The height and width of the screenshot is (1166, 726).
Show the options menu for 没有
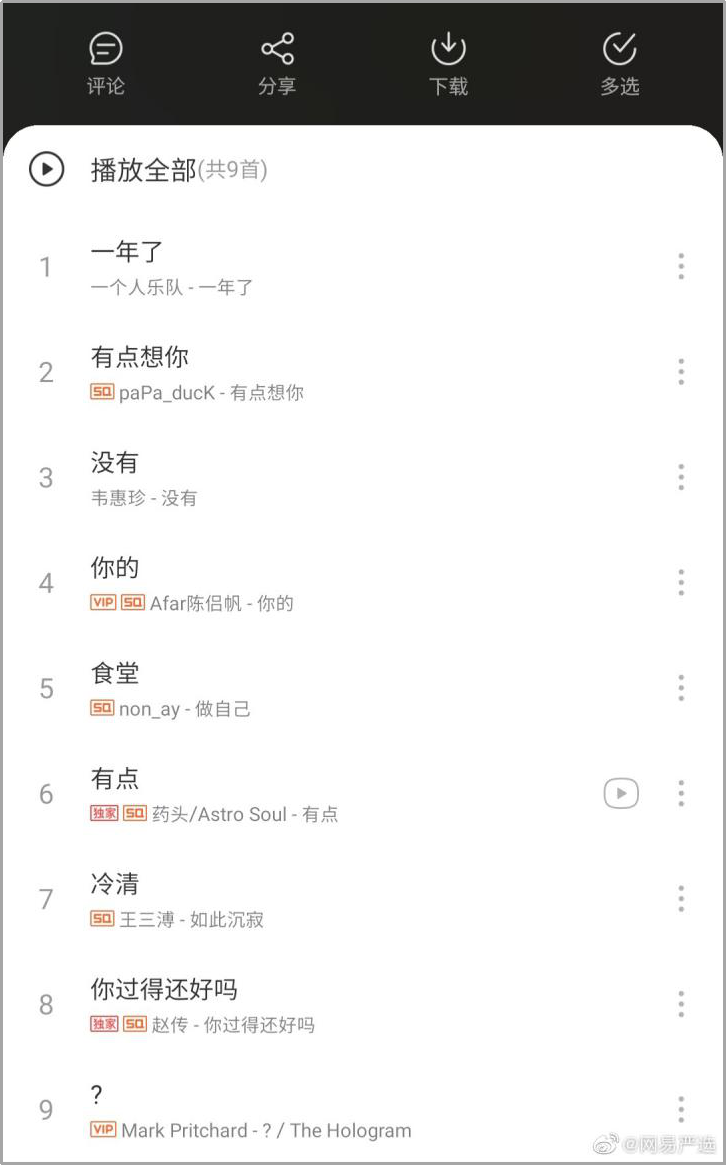(681, 478)
